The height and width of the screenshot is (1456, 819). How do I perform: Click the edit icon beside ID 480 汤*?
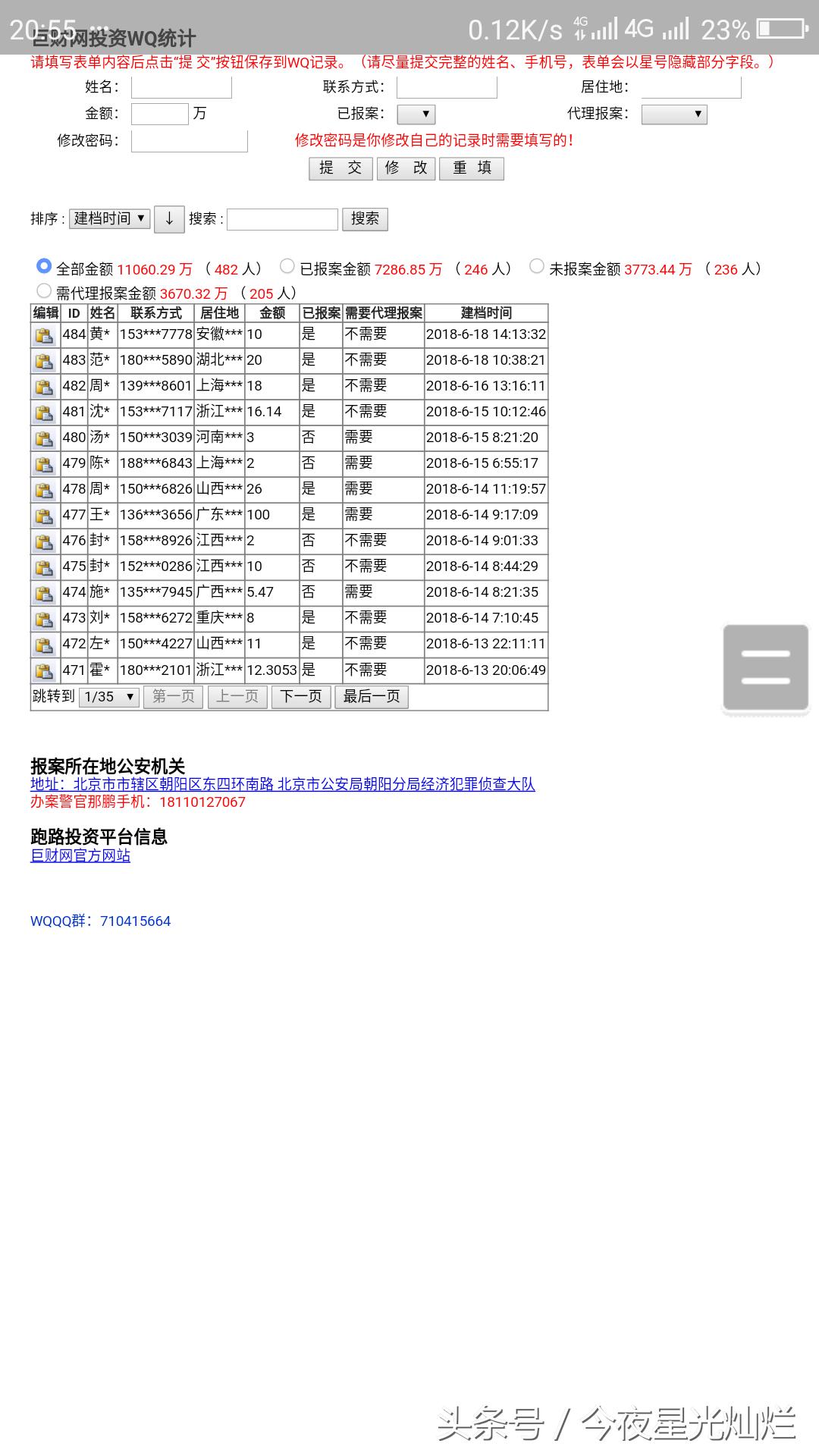(x=44, y=437)
